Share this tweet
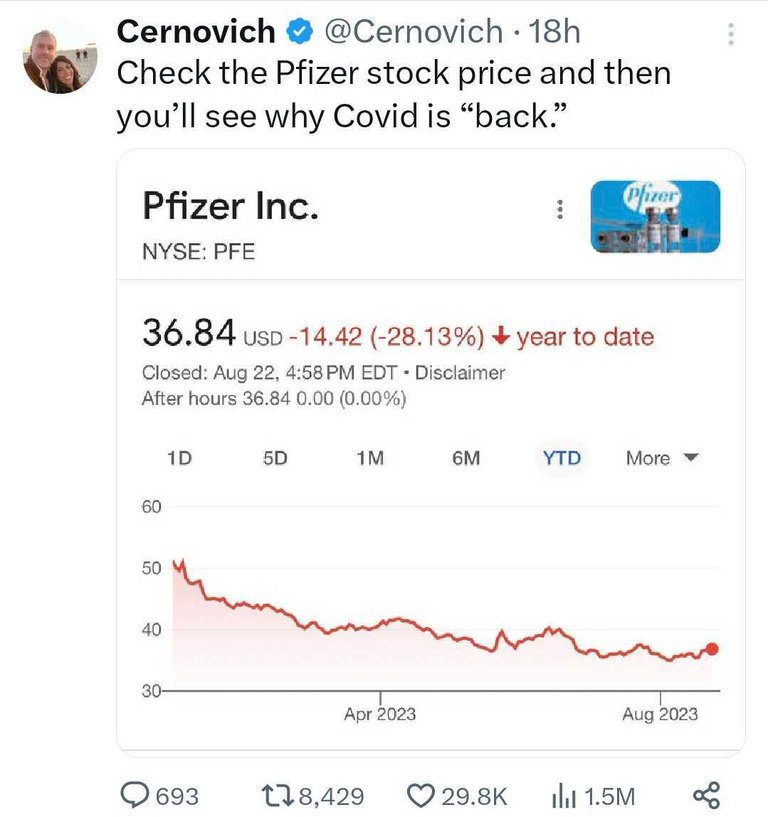Image resolution: width=768 pixels, height=817 pixels. point(706,796)
